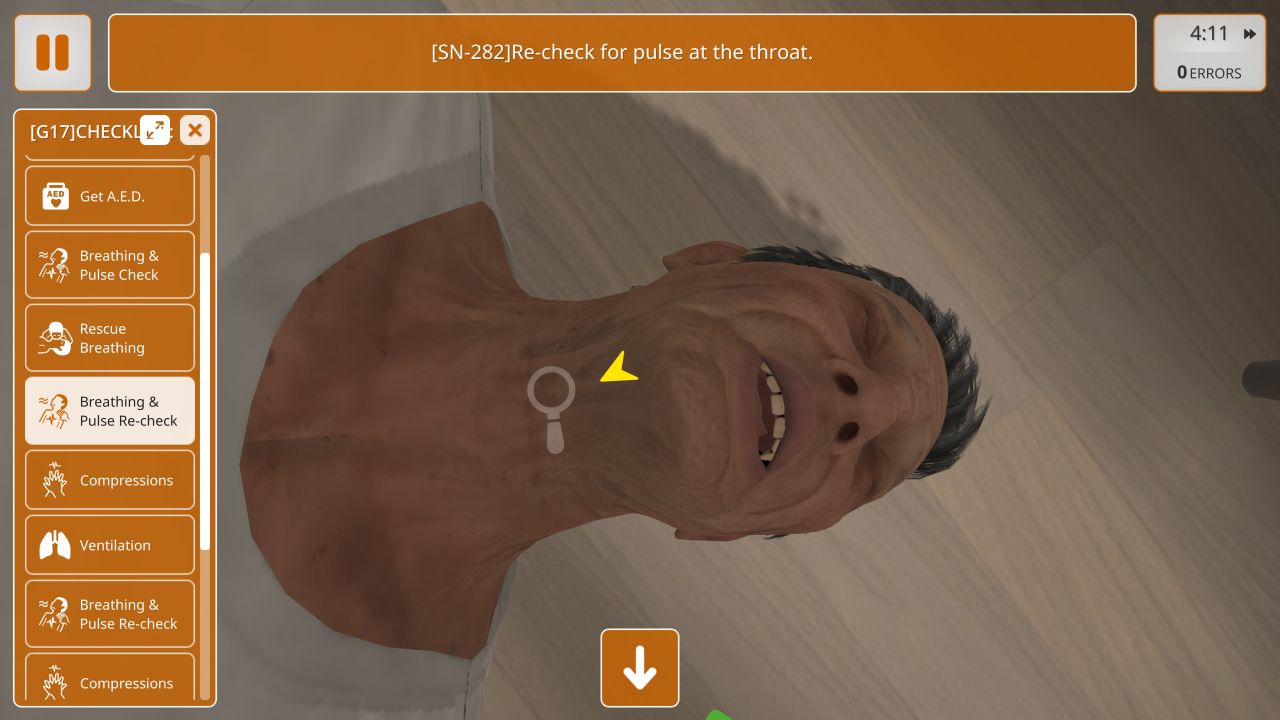The image size is (1280, 720).
Task: Select the Get A.E.D. checklist step
Action: 110,196
